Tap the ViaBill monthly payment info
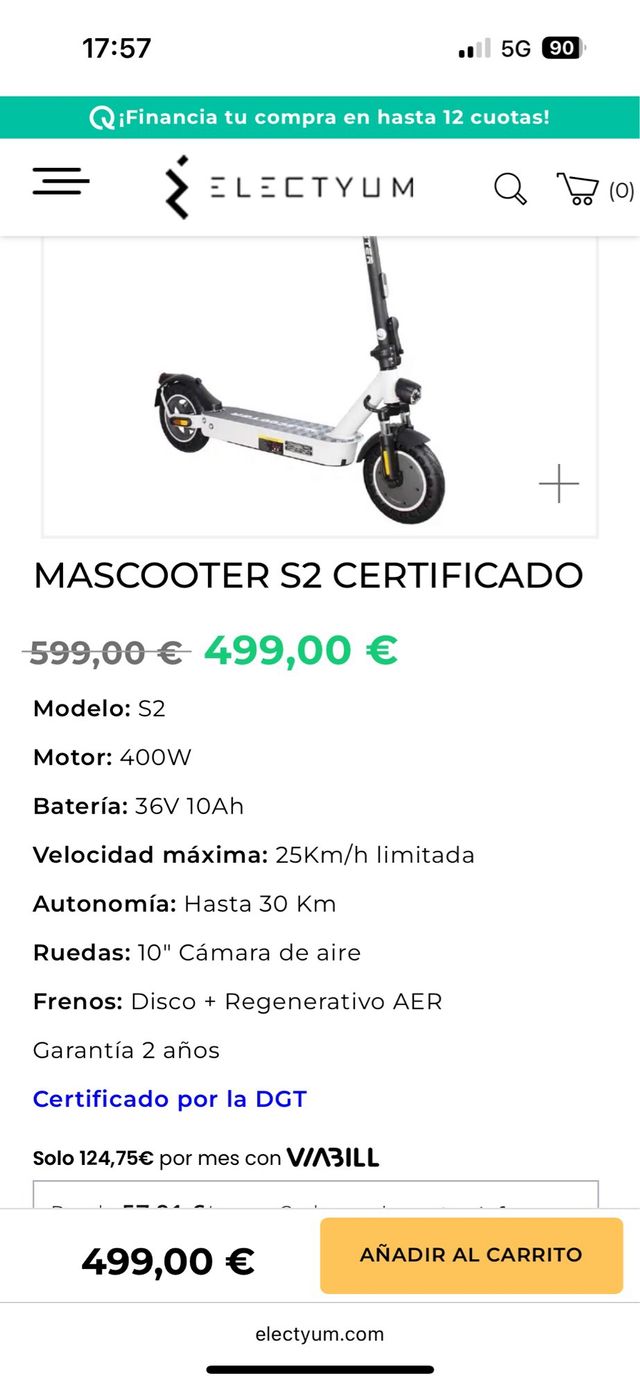Viewport: 640px width, 1387px height. [x=206, y=1158]
